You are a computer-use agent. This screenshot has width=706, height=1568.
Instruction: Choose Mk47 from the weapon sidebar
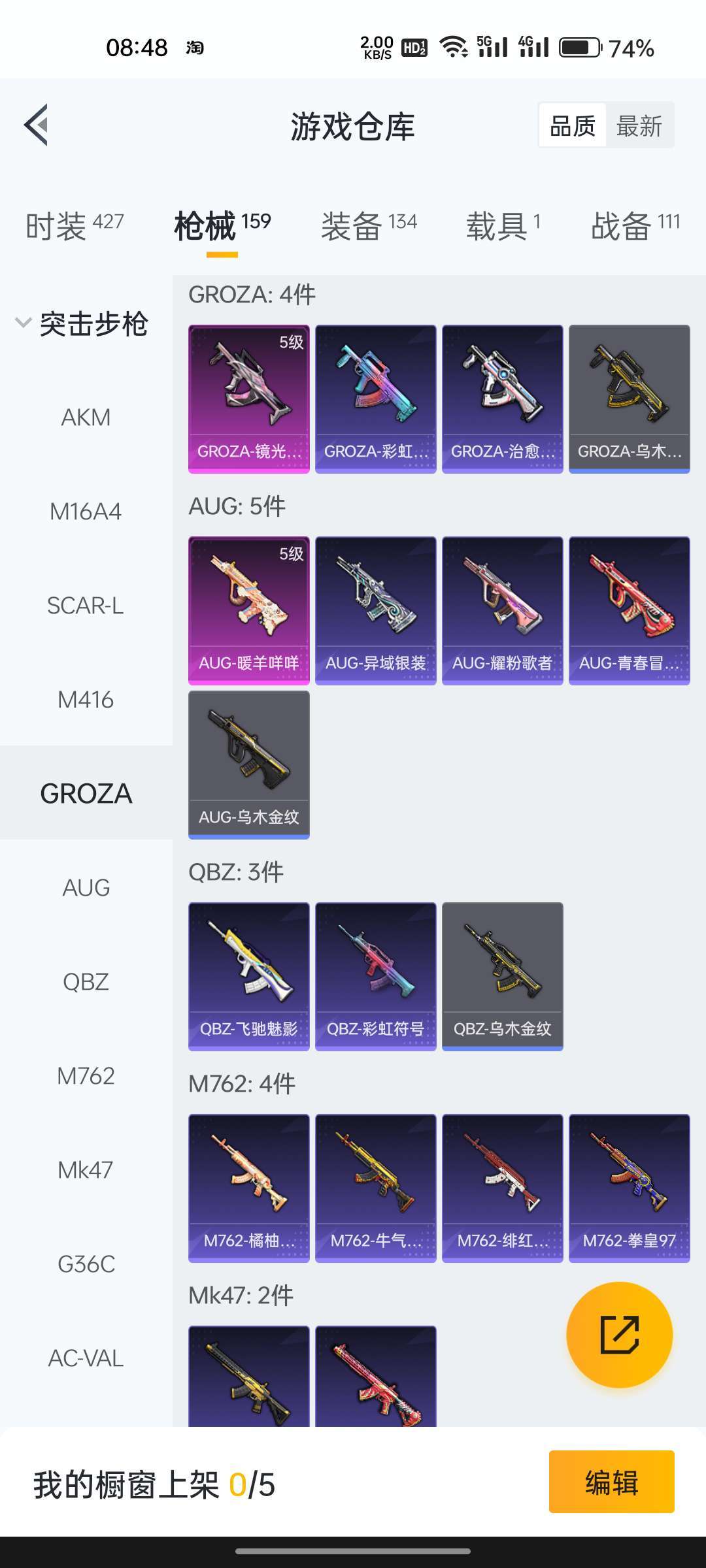coord(86,1170)
